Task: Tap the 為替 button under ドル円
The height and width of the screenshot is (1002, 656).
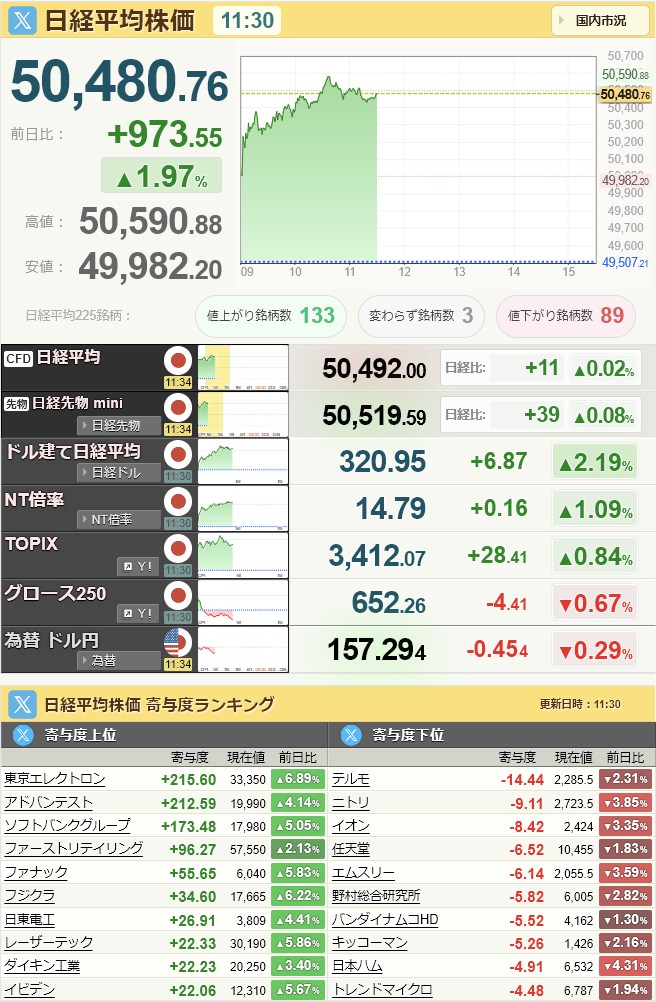Action: tap(118, 661)
